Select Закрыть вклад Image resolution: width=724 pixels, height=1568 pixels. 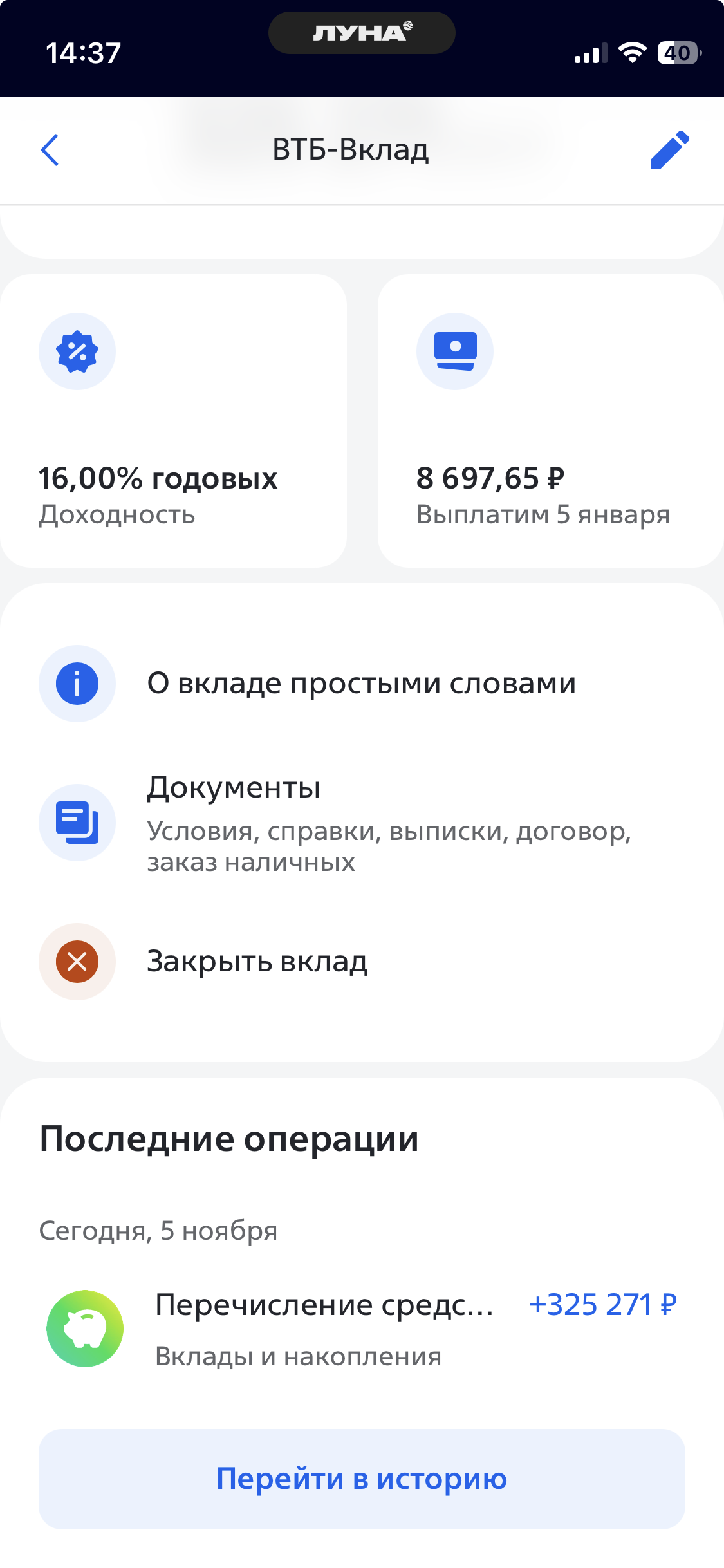click(x=257, y=962)
